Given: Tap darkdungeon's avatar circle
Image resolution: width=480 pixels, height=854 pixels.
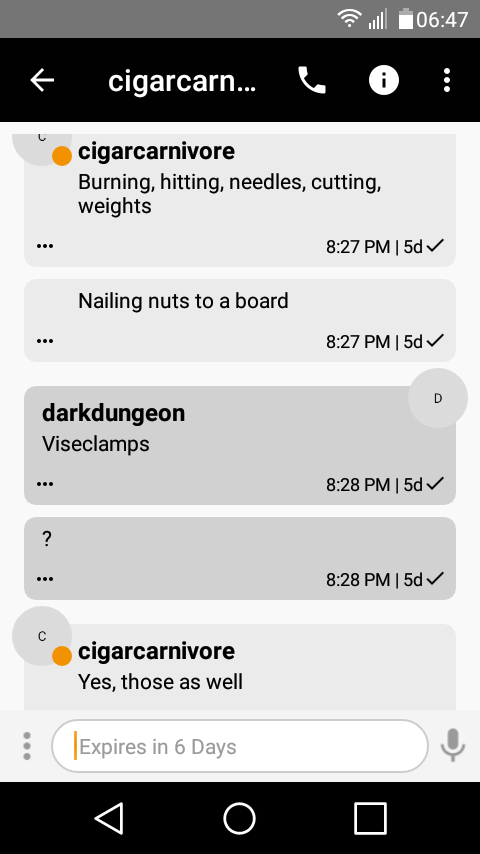Looking at the screenshot, I should pos(438,398).
